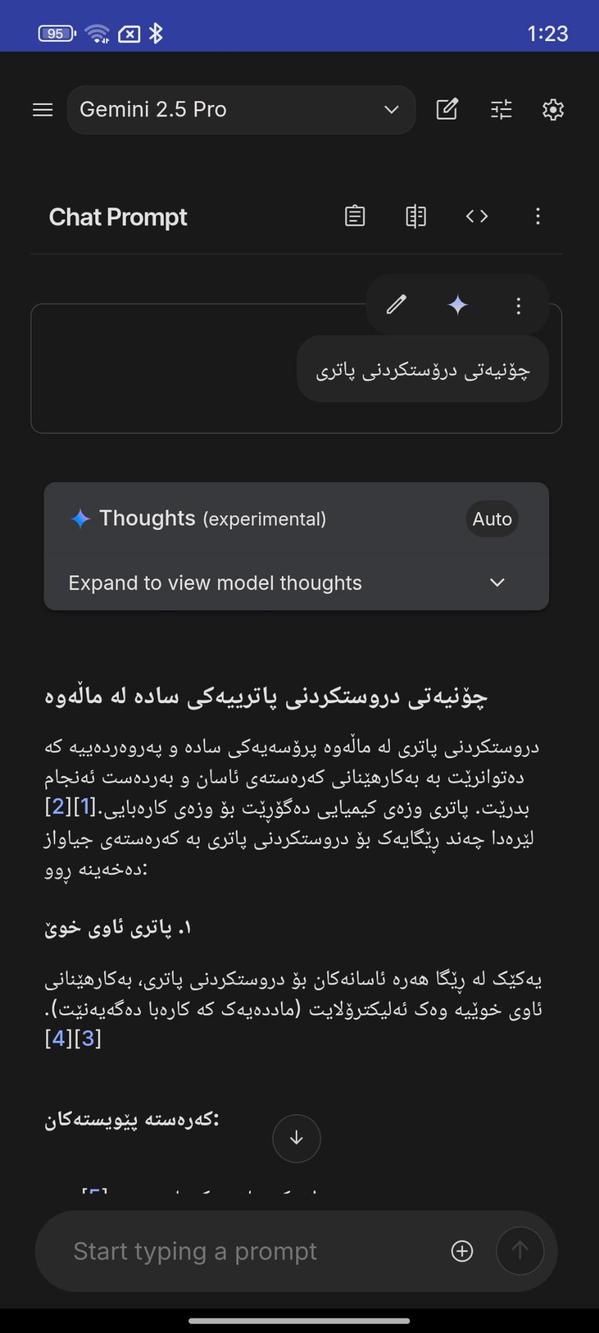Open the Chat Prompt overflow menu
599x1333 pixels.
538,216
